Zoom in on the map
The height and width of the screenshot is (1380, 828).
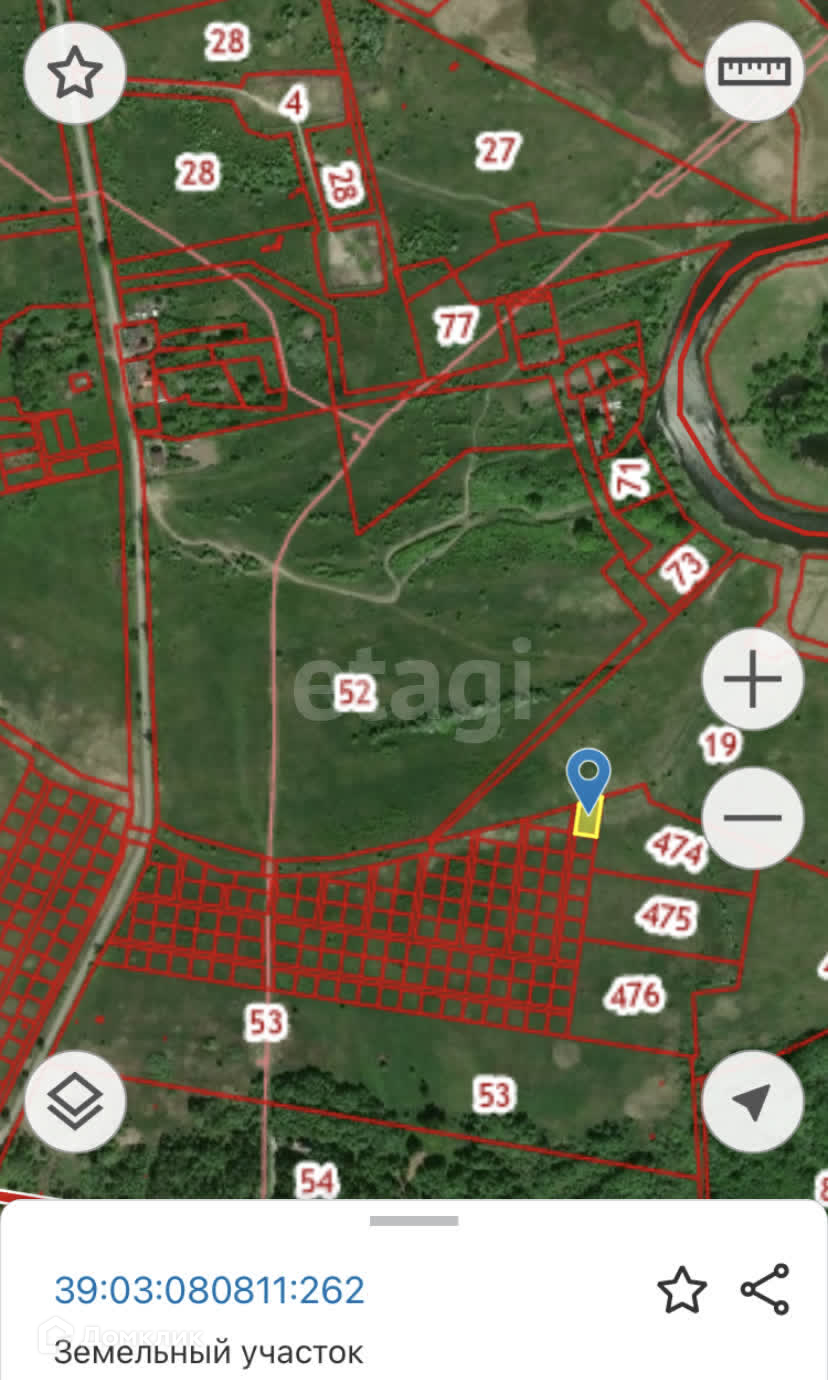click(x=752, y=680)
